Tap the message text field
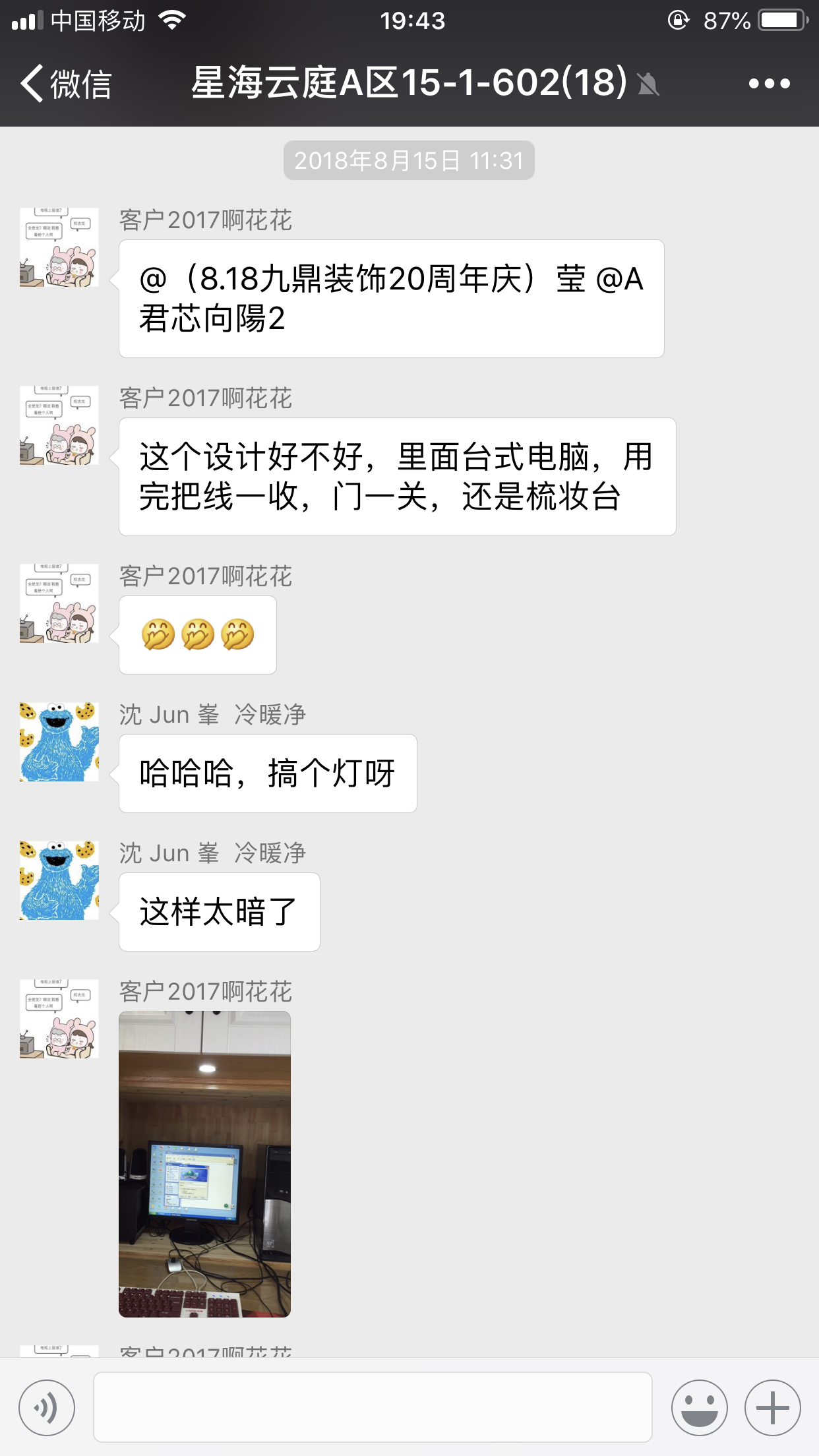Screen dimensions: 819x1456 point(373,1407)
